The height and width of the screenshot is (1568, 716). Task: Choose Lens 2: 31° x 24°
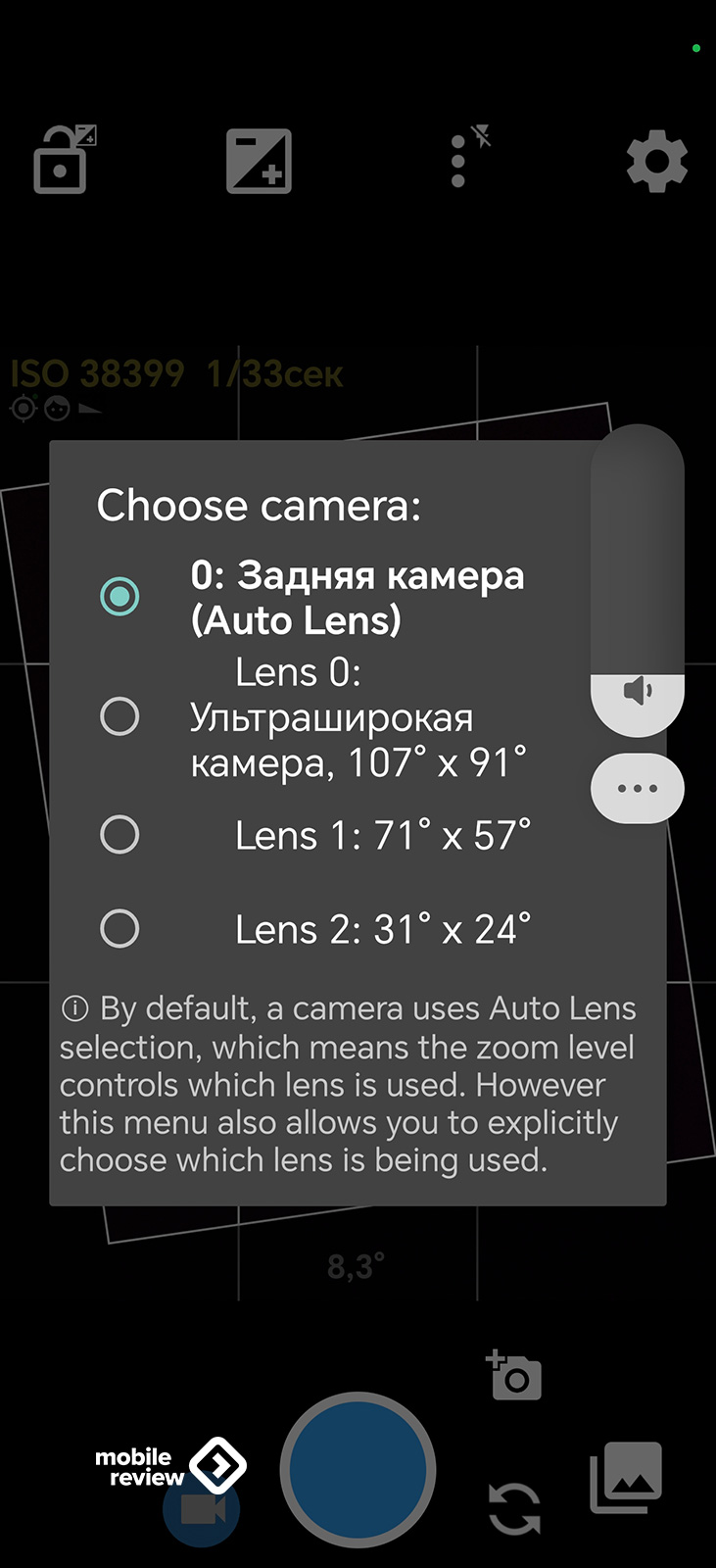tap(119, 928)
